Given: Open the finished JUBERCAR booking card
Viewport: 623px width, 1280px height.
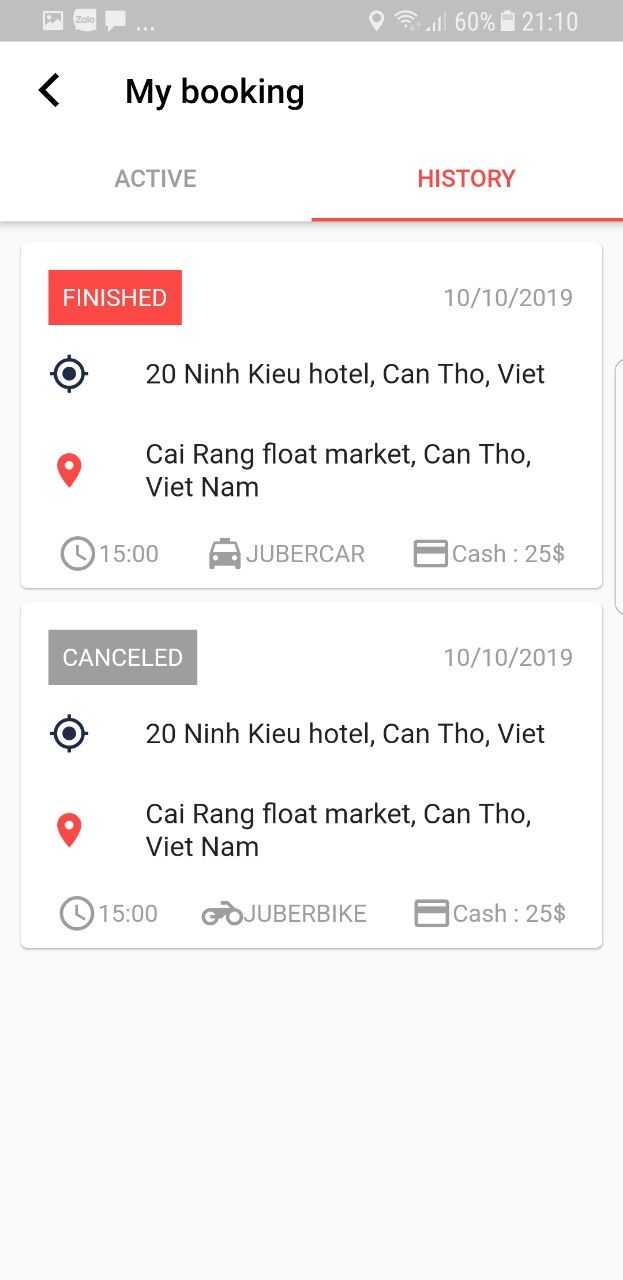Looking at the screenshot, I should coord(311,415).
